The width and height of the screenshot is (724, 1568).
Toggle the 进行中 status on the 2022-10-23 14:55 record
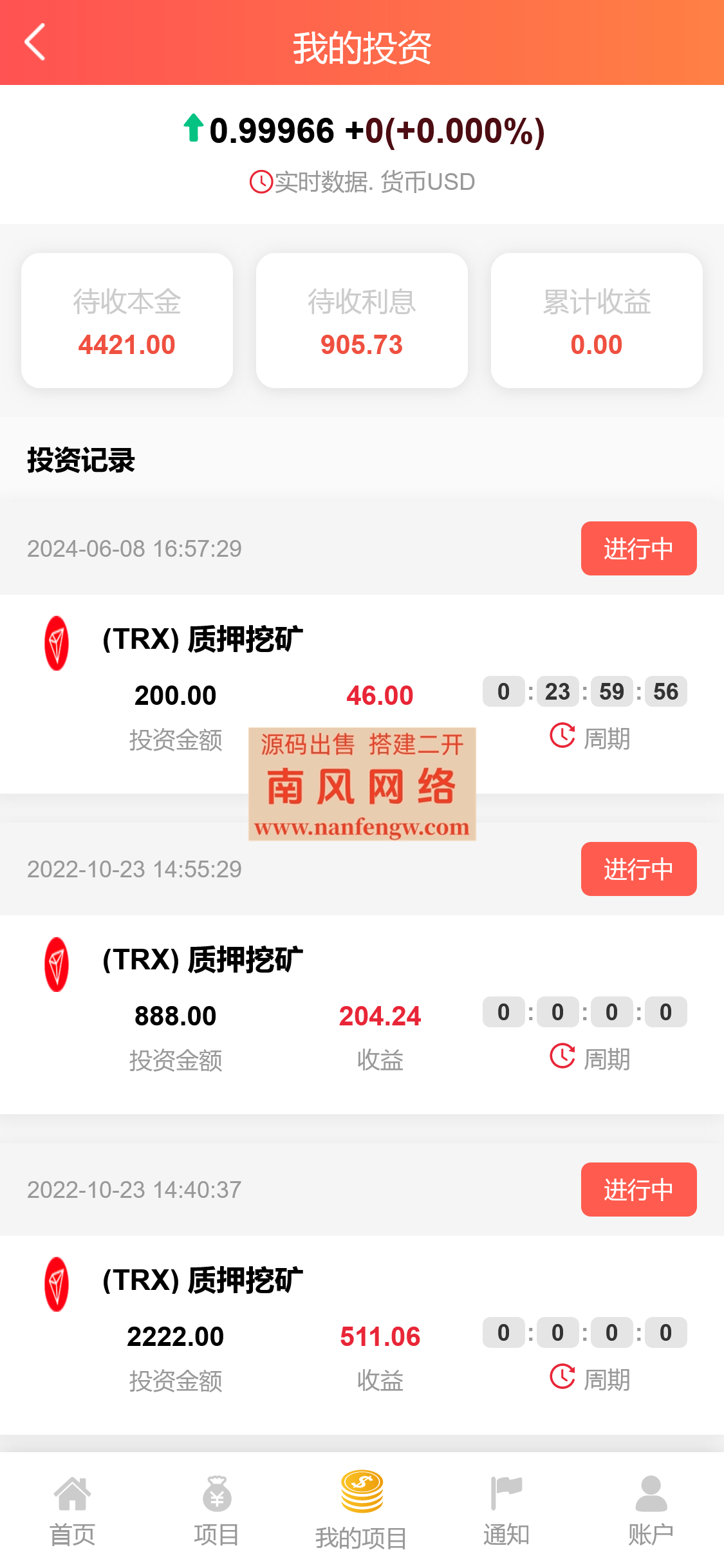coord(638,869)
